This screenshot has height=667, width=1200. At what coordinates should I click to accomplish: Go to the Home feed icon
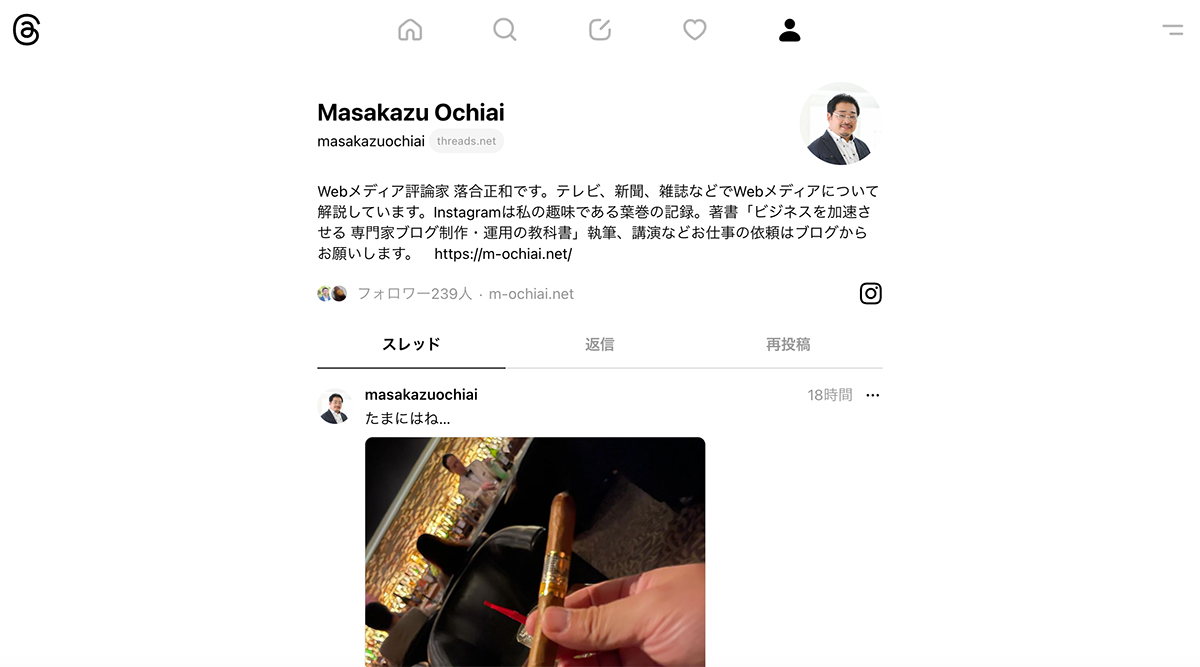pyautogui.click(x=410, y=30)
